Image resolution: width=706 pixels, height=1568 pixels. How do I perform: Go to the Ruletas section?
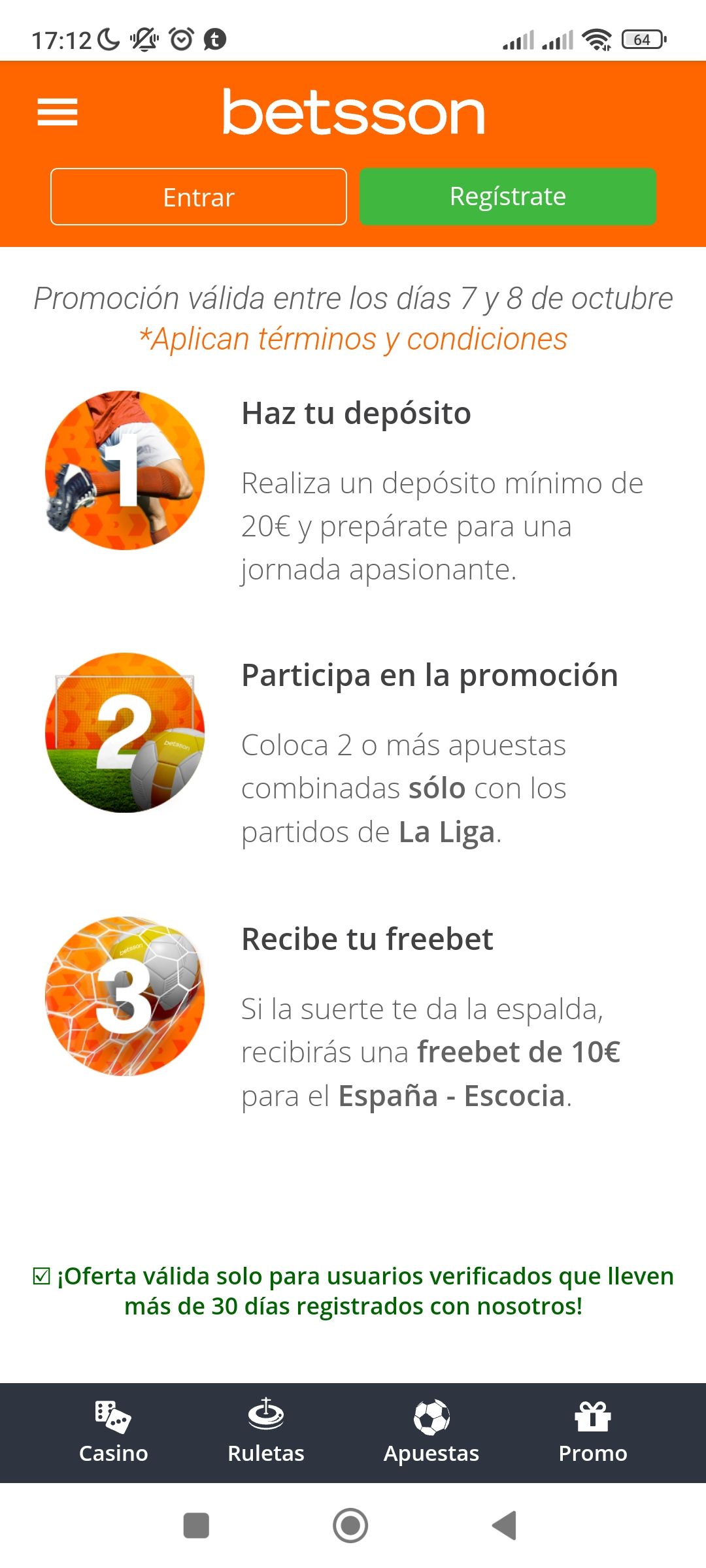click(x=266, y=1432)
